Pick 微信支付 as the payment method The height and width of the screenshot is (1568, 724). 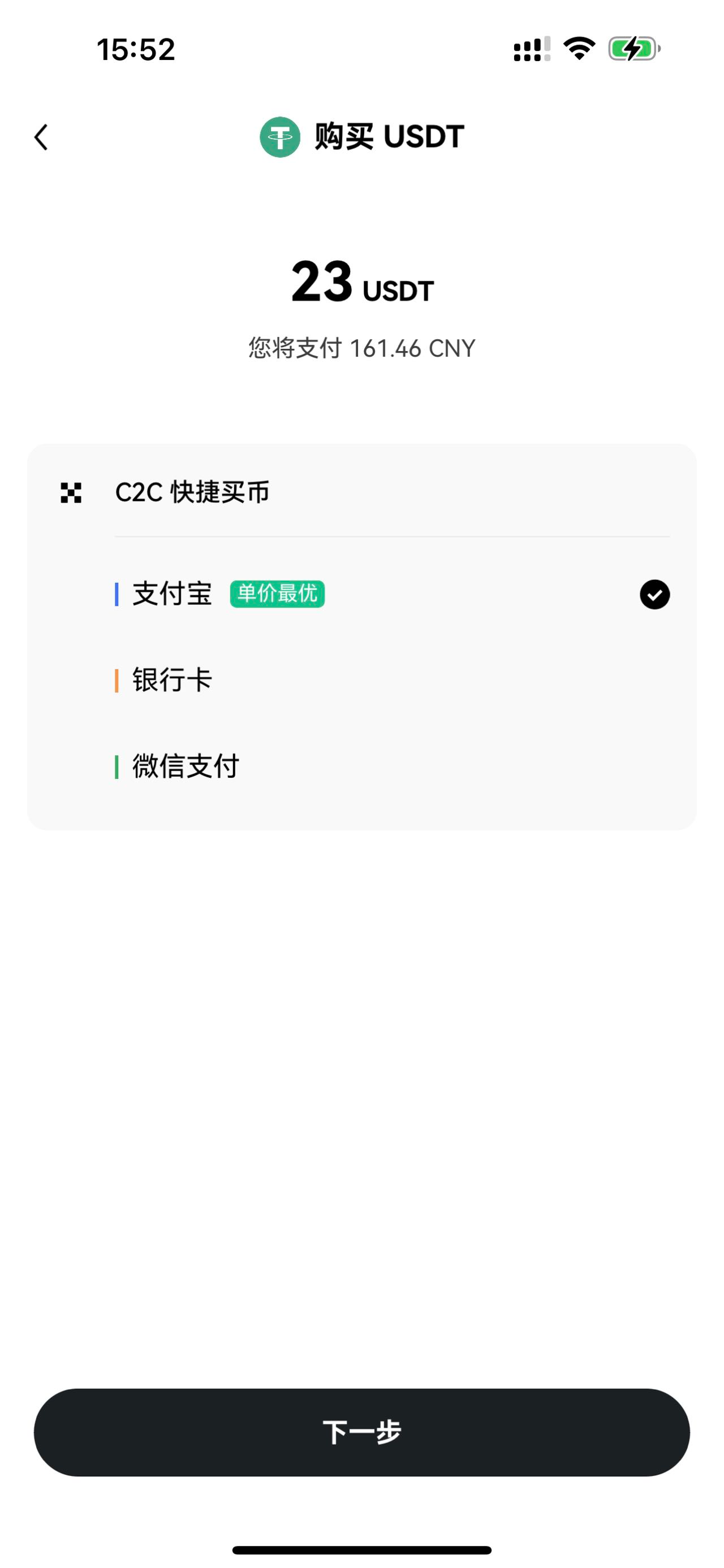coord(392,766)
